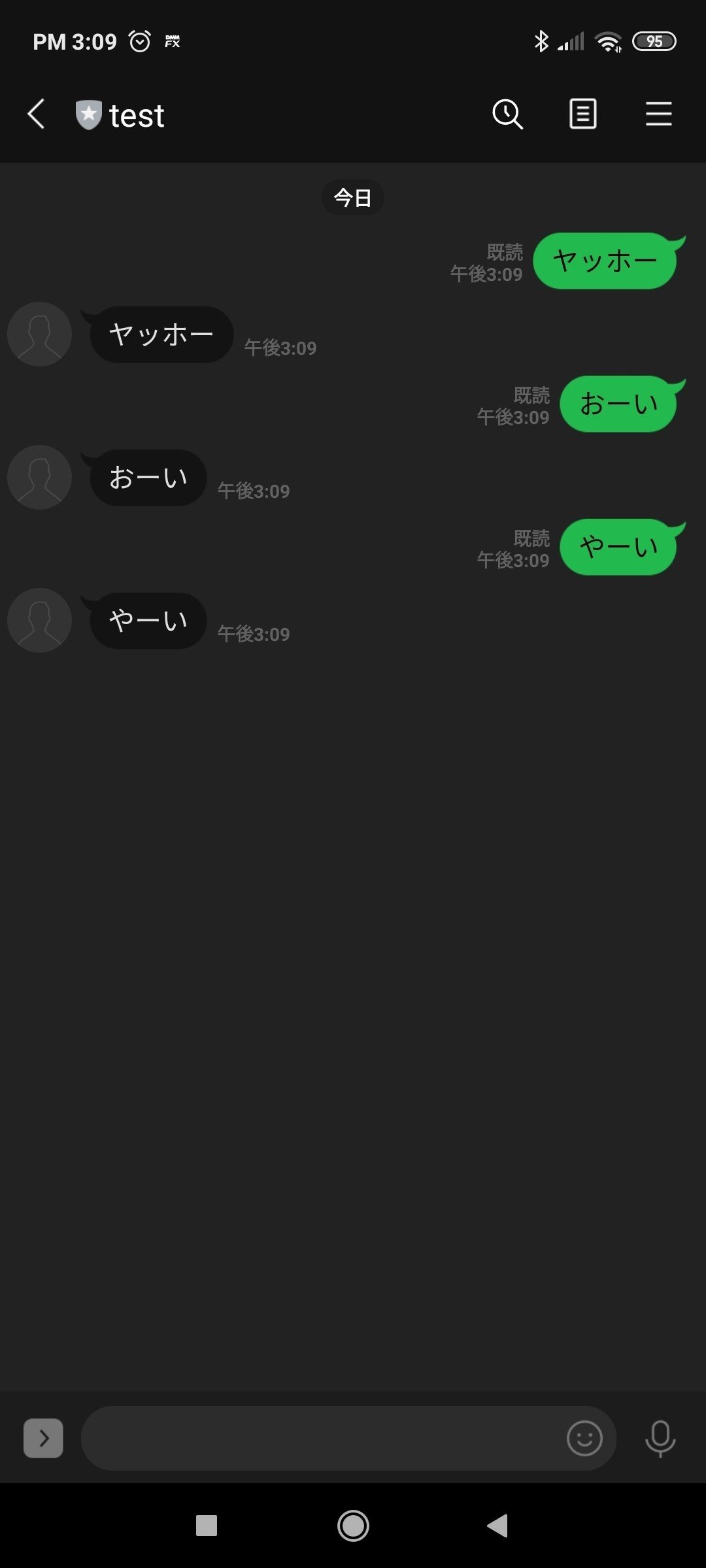
Task: Tap the Wi-Fi status icon
Action: pyautogui.click(x=609, y=41)
